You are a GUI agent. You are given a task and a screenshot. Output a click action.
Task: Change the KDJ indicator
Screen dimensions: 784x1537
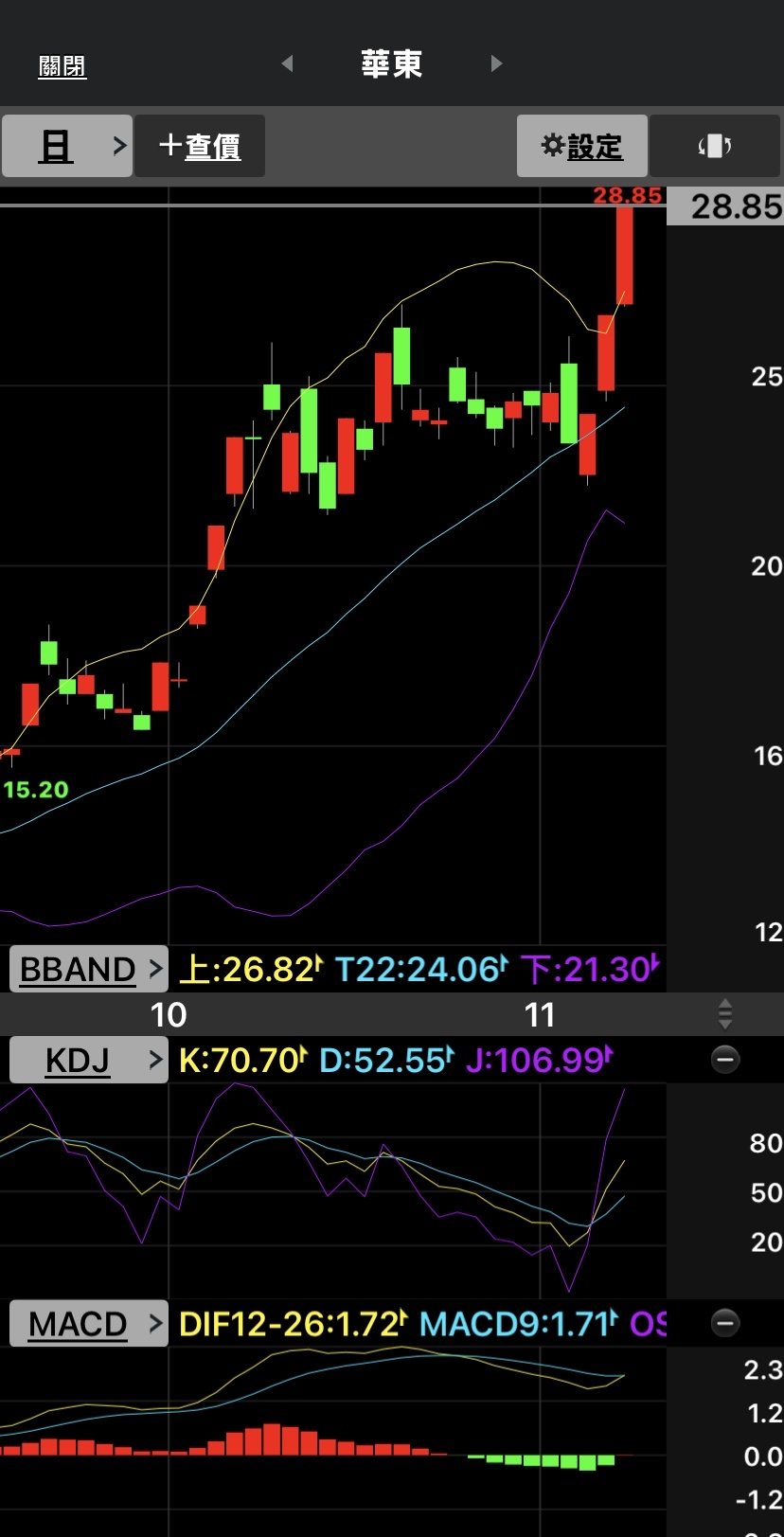coord(89,1060)
